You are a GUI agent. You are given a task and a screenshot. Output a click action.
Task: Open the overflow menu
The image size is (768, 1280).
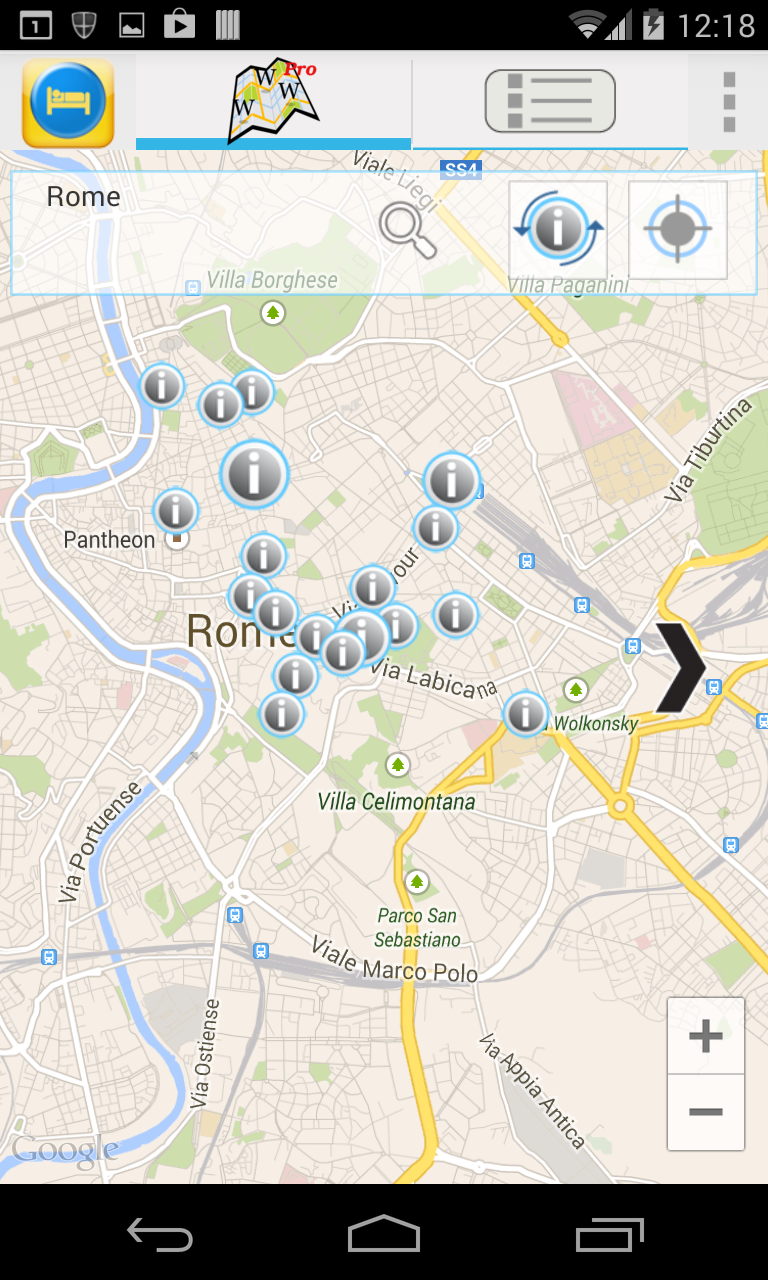[729, 102]
